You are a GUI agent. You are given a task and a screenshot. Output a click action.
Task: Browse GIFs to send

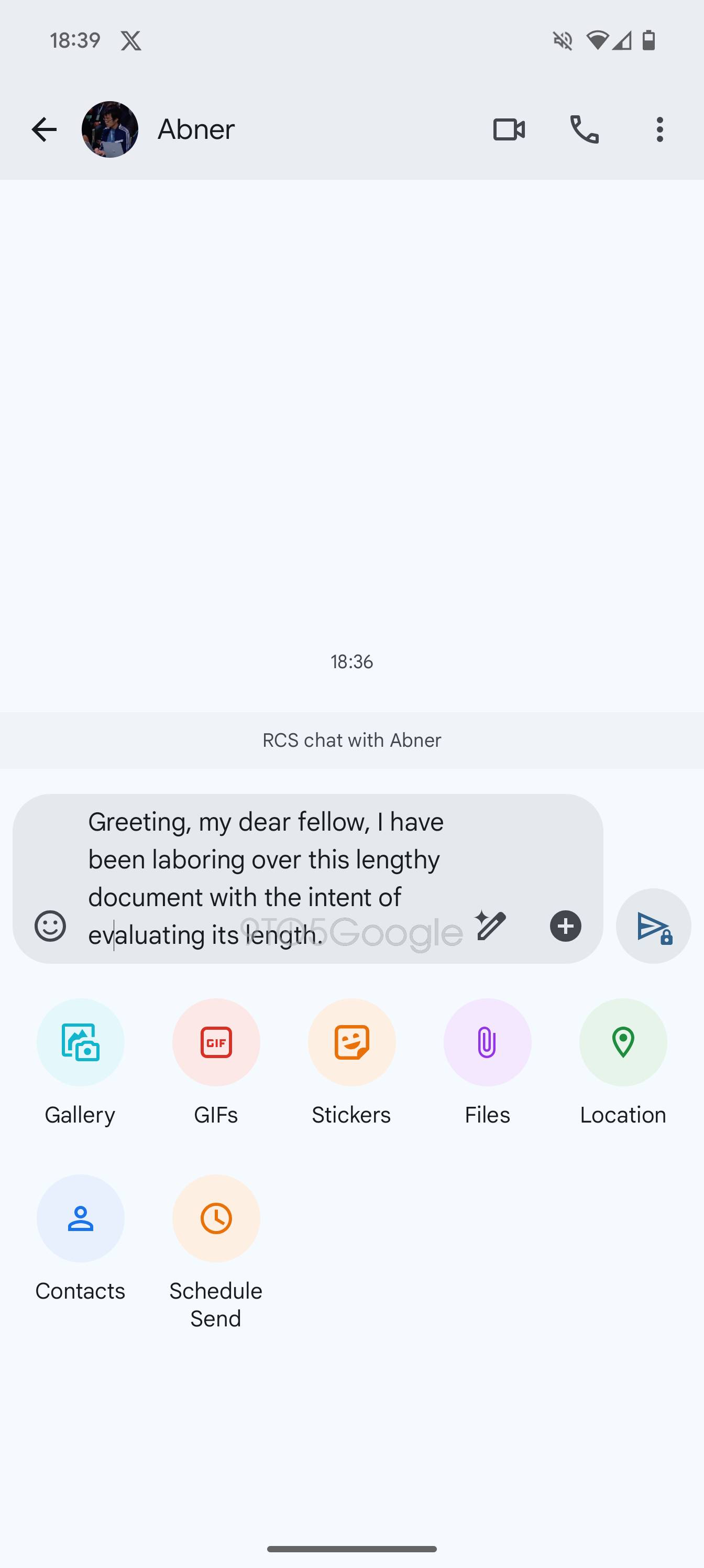pyautogui.click(x=216, y=1042)
